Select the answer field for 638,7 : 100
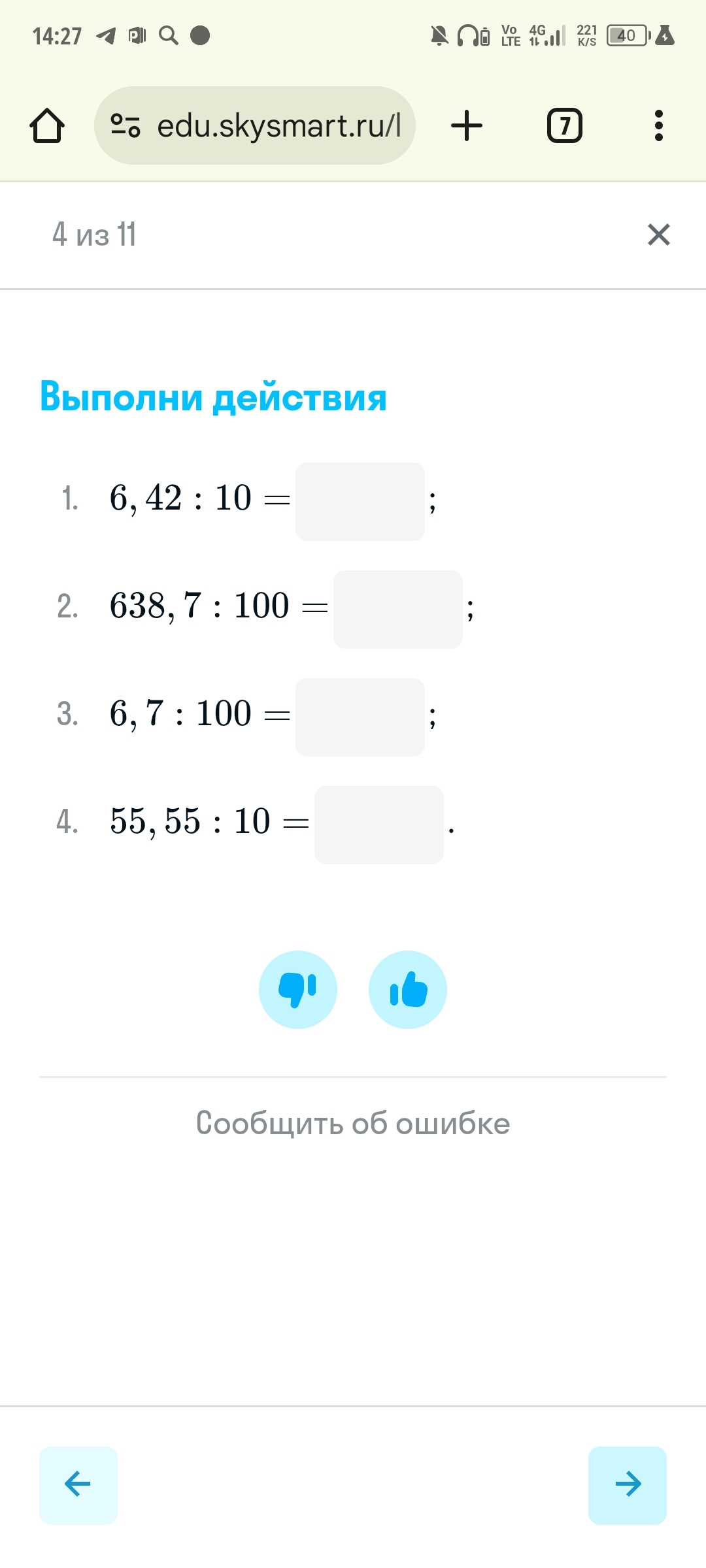 (398, 610)
